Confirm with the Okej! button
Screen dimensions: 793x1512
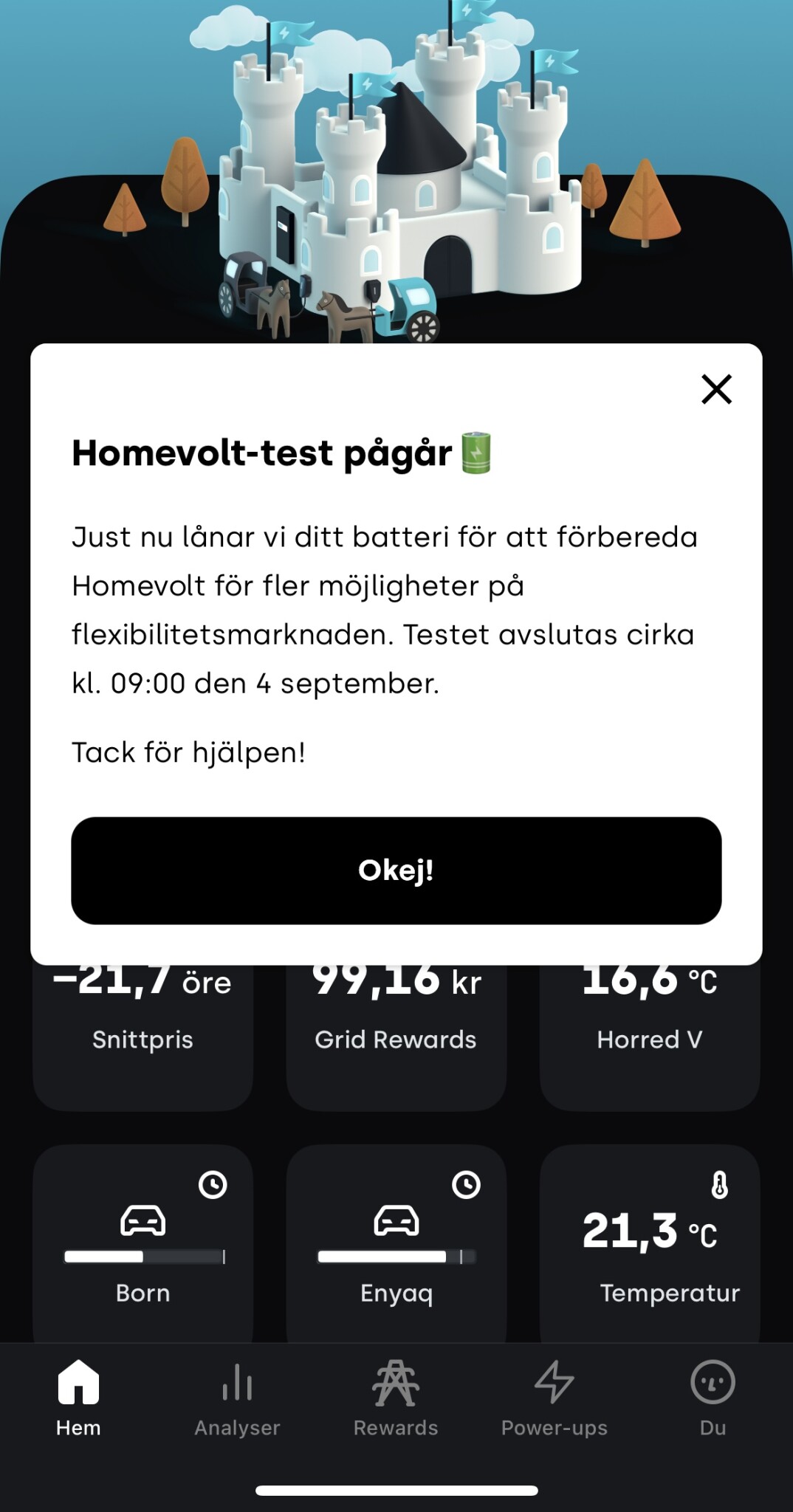tap(396, 870)
